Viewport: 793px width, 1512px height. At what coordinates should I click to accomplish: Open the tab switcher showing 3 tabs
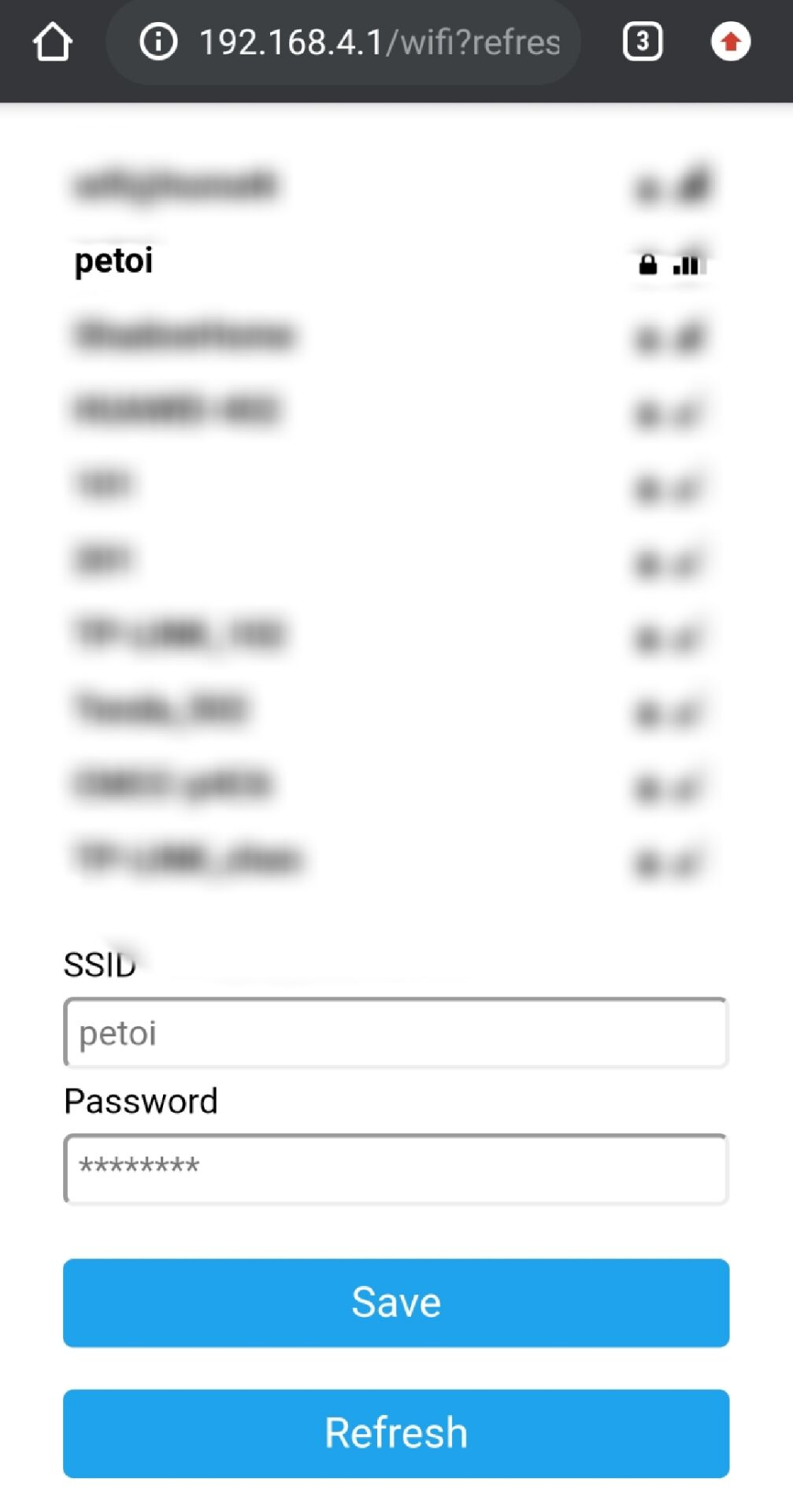click(x=643, y=42)
